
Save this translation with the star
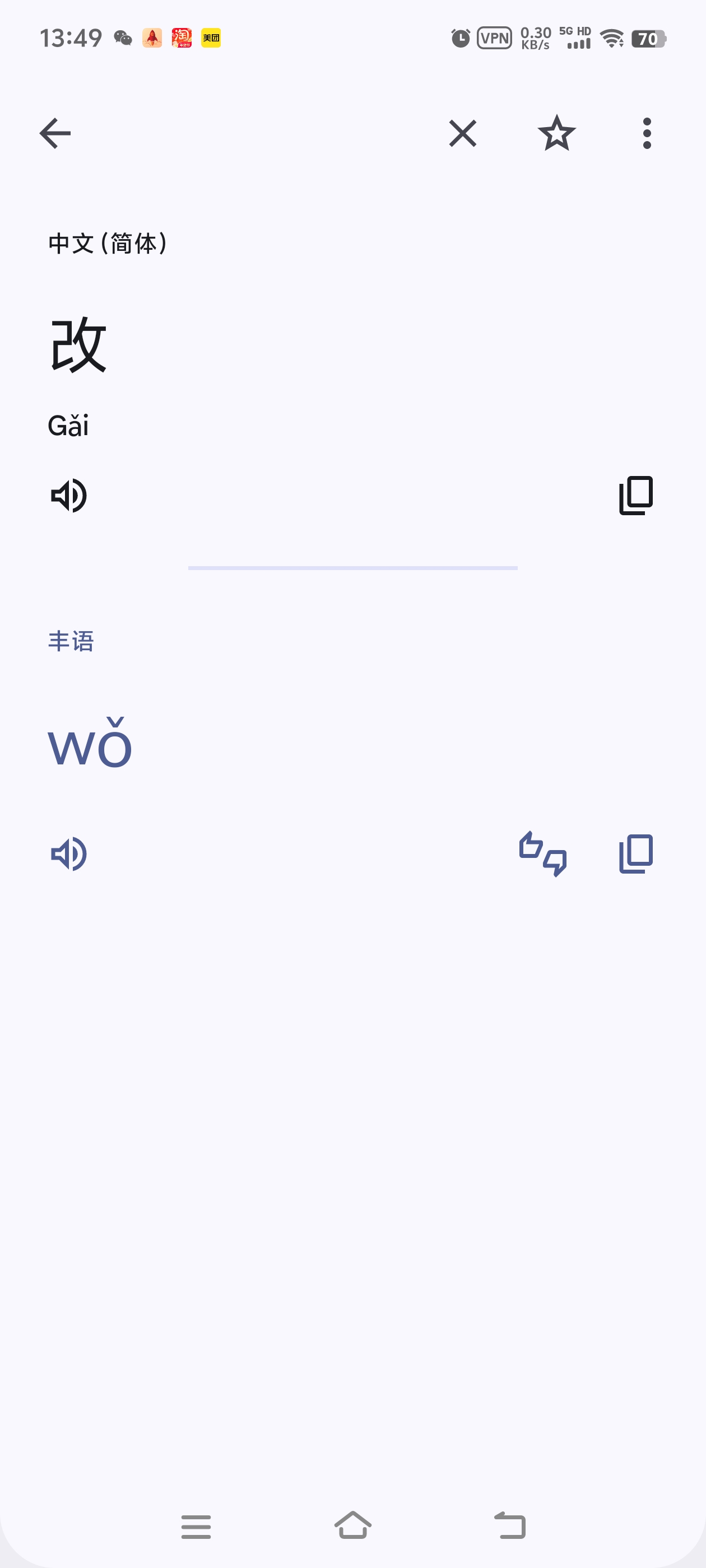coord(556,133)
